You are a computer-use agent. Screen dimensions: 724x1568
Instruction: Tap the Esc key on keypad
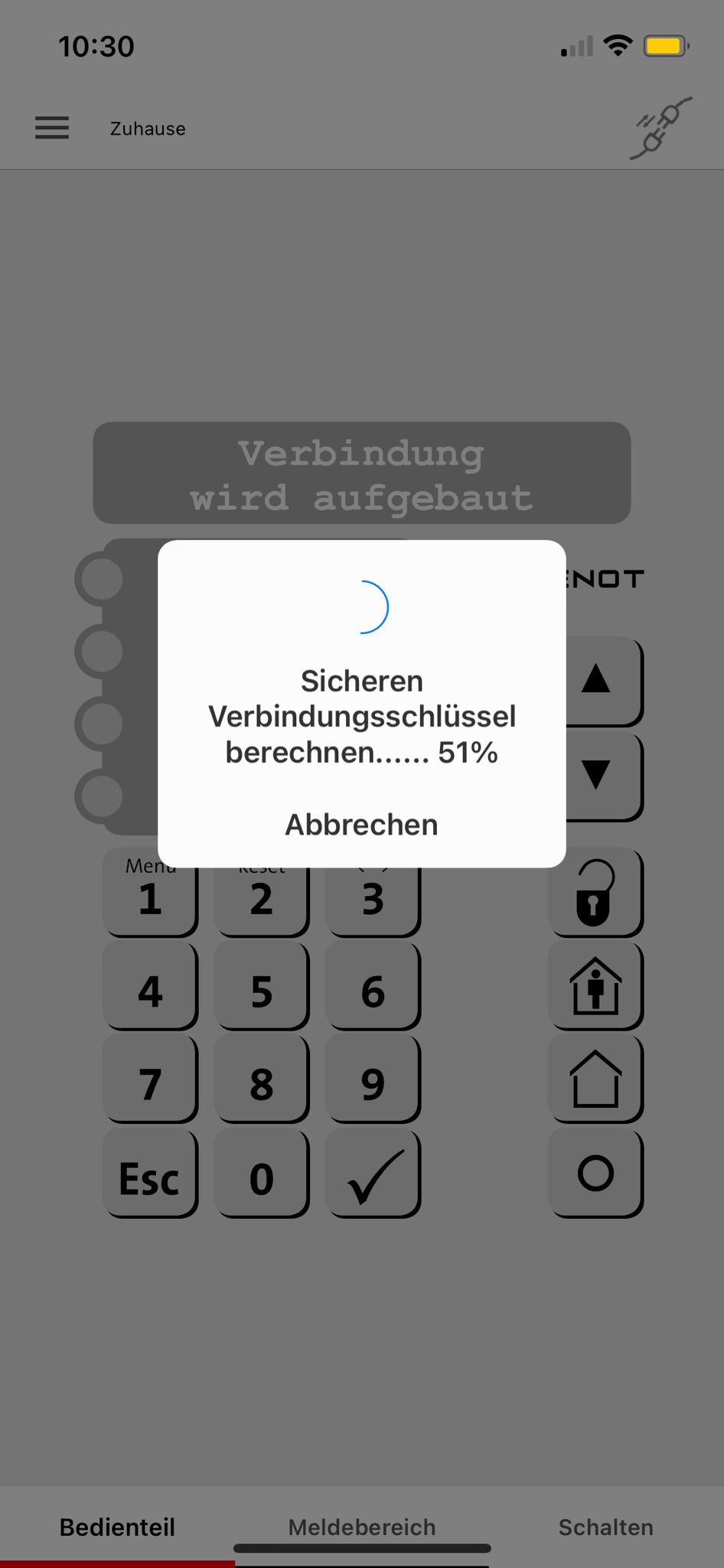pos(149,1175)
